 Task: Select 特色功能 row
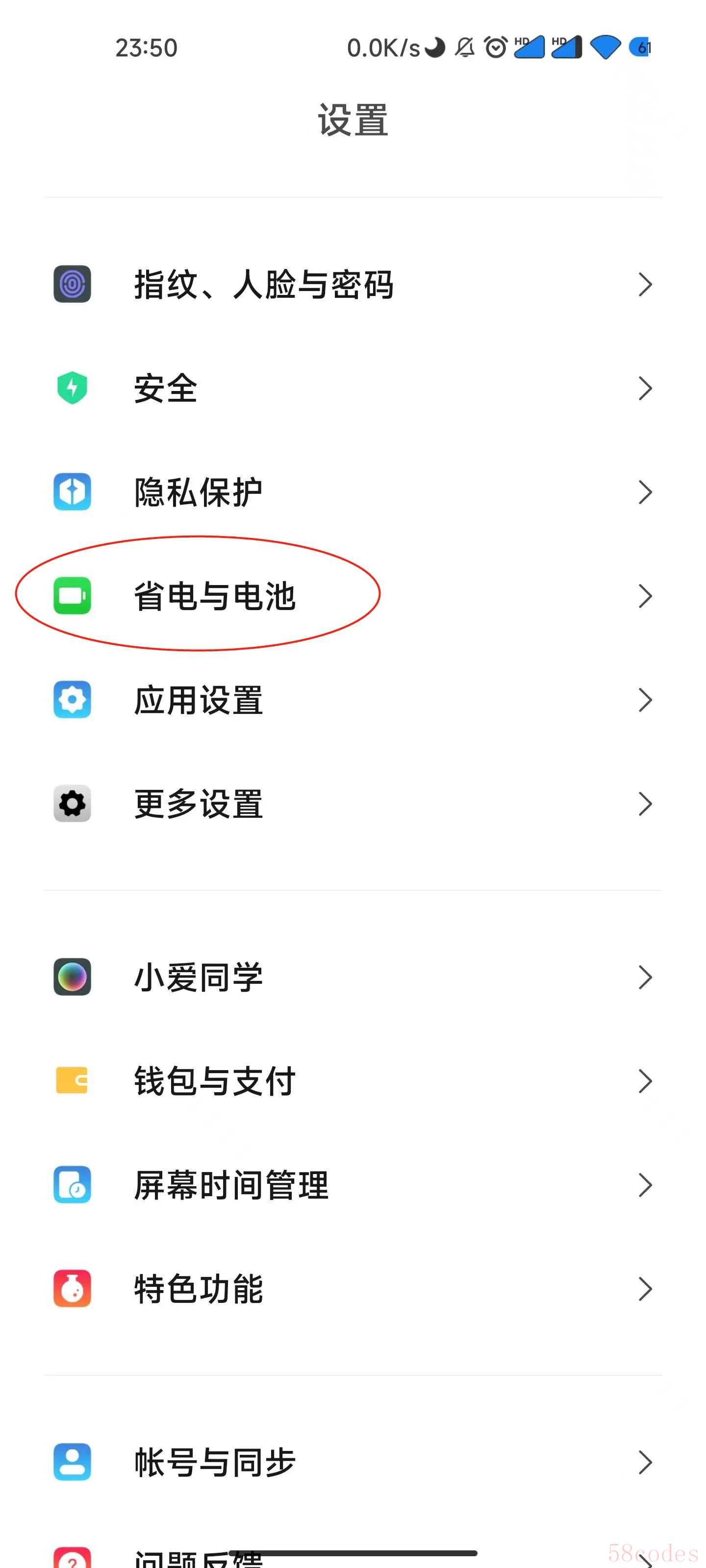pos(198,1289)
